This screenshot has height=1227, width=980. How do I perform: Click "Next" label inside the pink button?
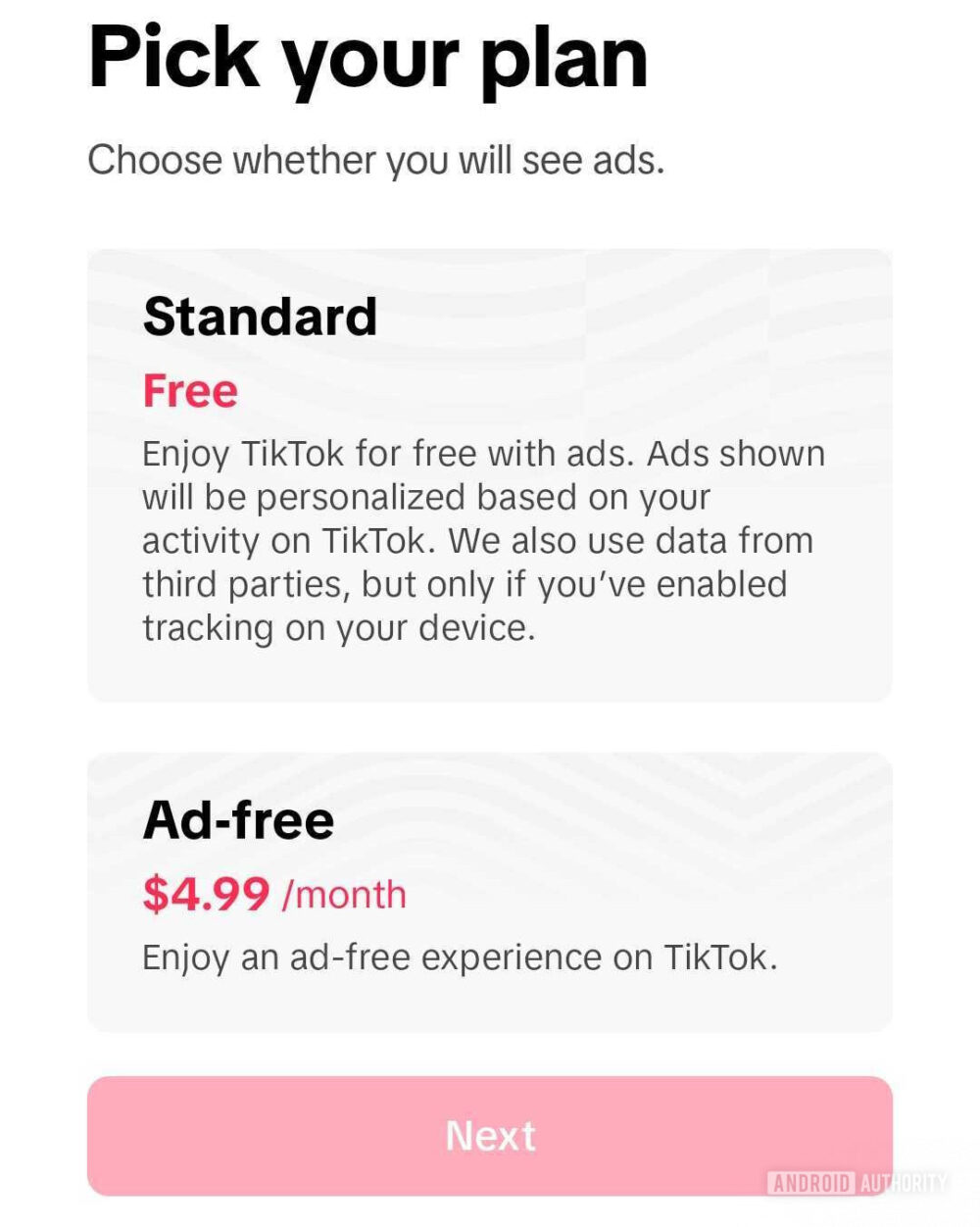(x=490, y=1135)
